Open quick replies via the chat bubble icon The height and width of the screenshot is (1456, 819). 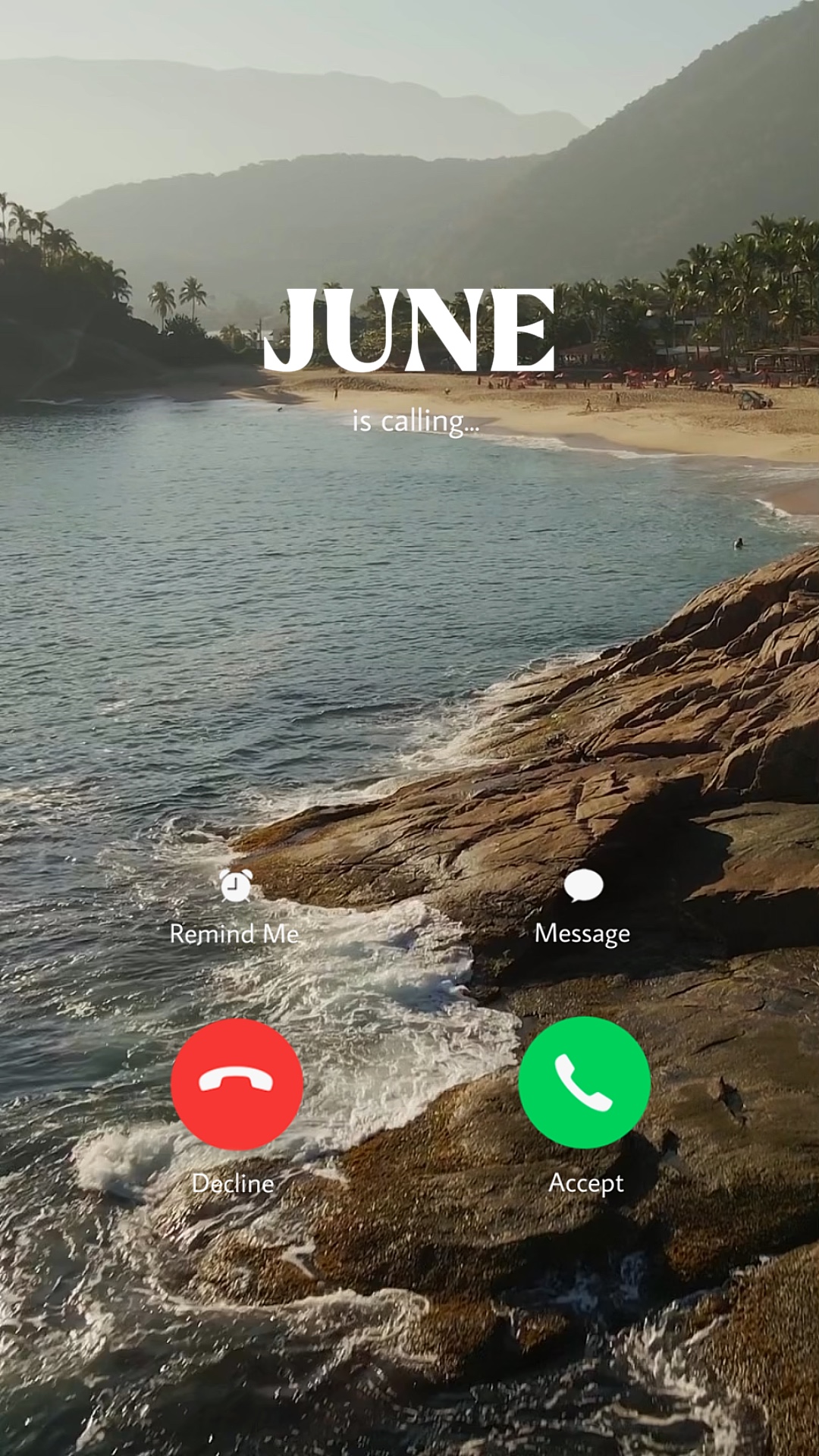point(584,886)
